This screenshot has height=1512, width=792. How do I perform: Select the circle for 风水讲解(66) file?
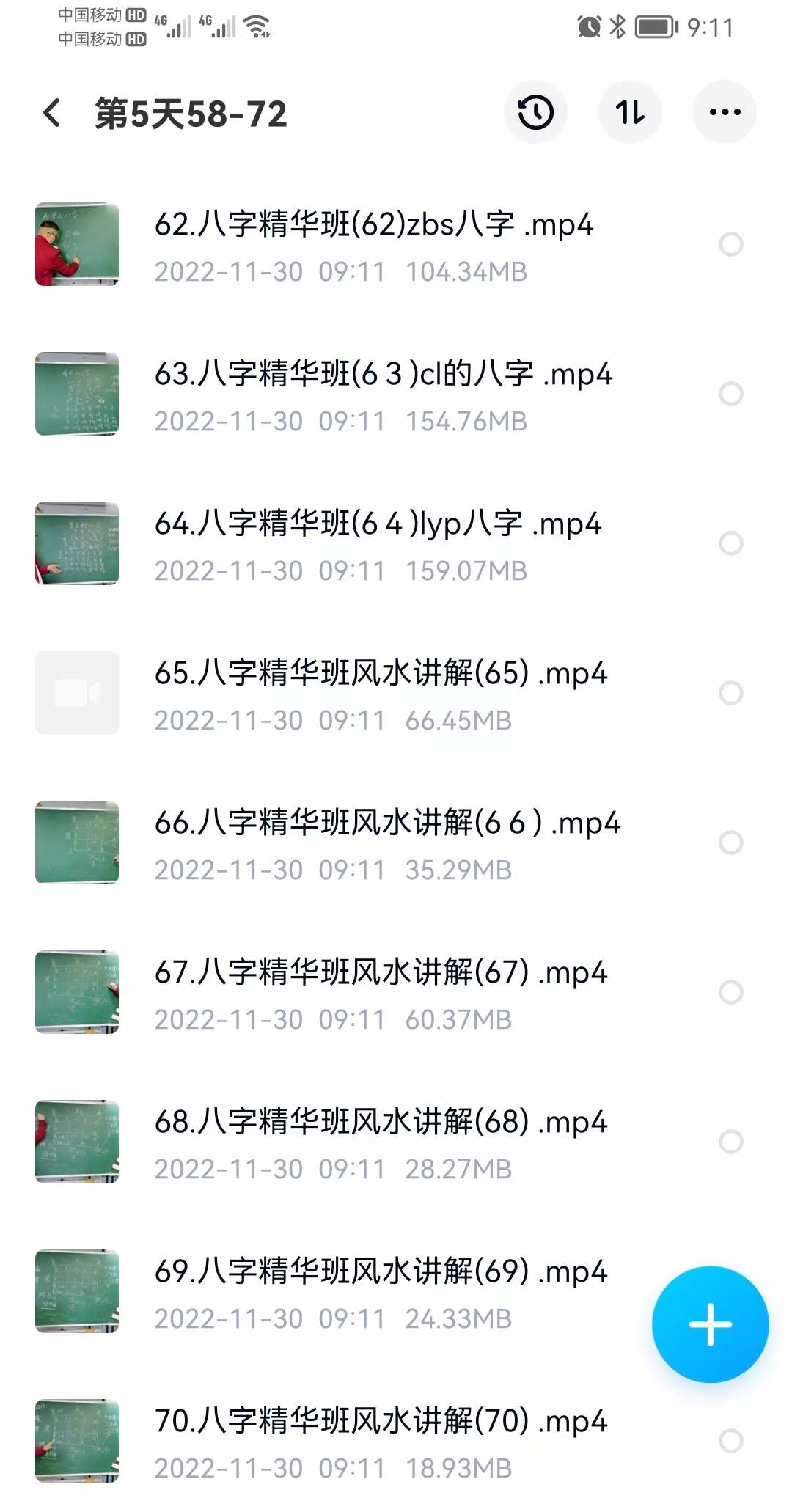(x=730, y=843)
